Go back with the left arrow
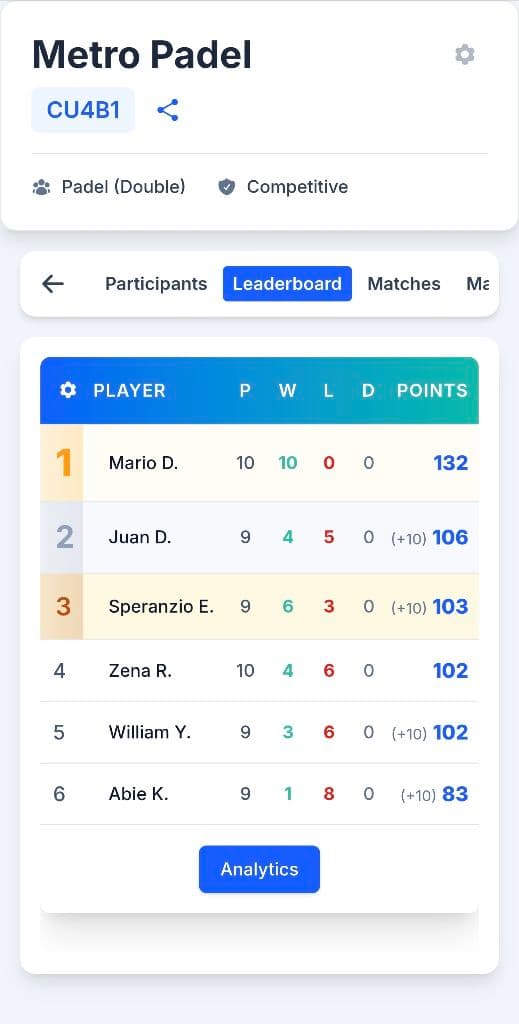Image resolution: width=519 pixels, height=1024 pixels. pyautogui.click(x=53, y=283)
